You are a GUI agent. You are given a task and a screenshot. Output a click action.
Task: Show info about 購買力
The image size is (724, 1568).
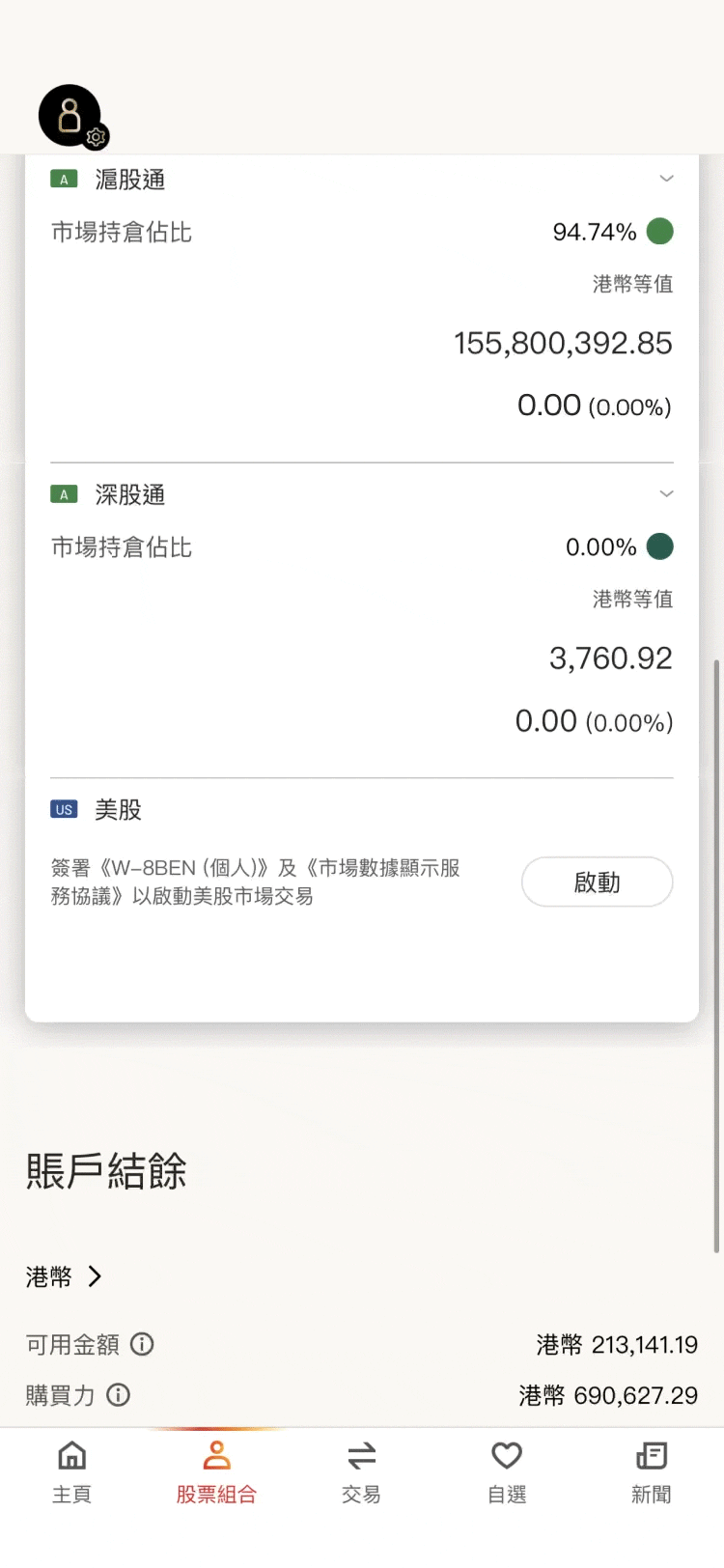pyautogui.click(x=118, y=1395)
